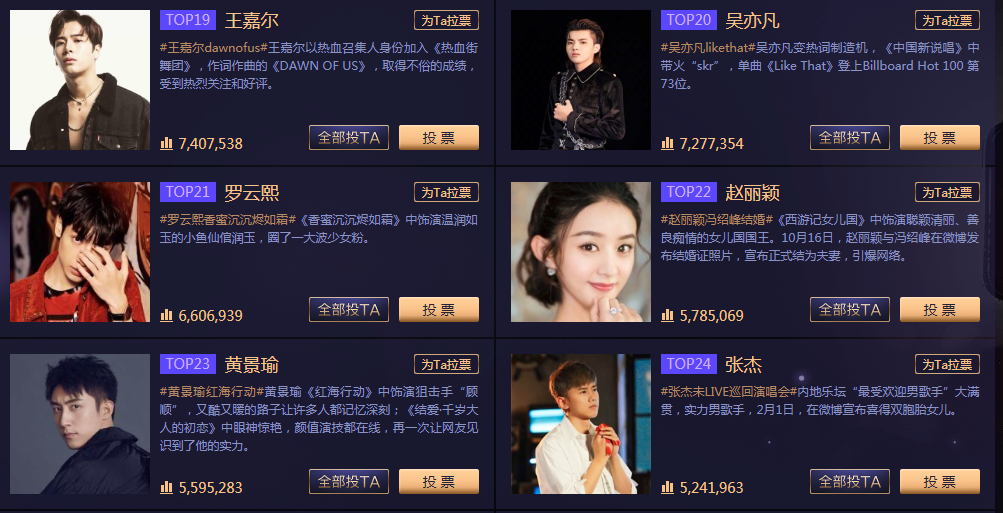Tap 为Ta拉票 for 黄景瑜

[x=446, y=364]
